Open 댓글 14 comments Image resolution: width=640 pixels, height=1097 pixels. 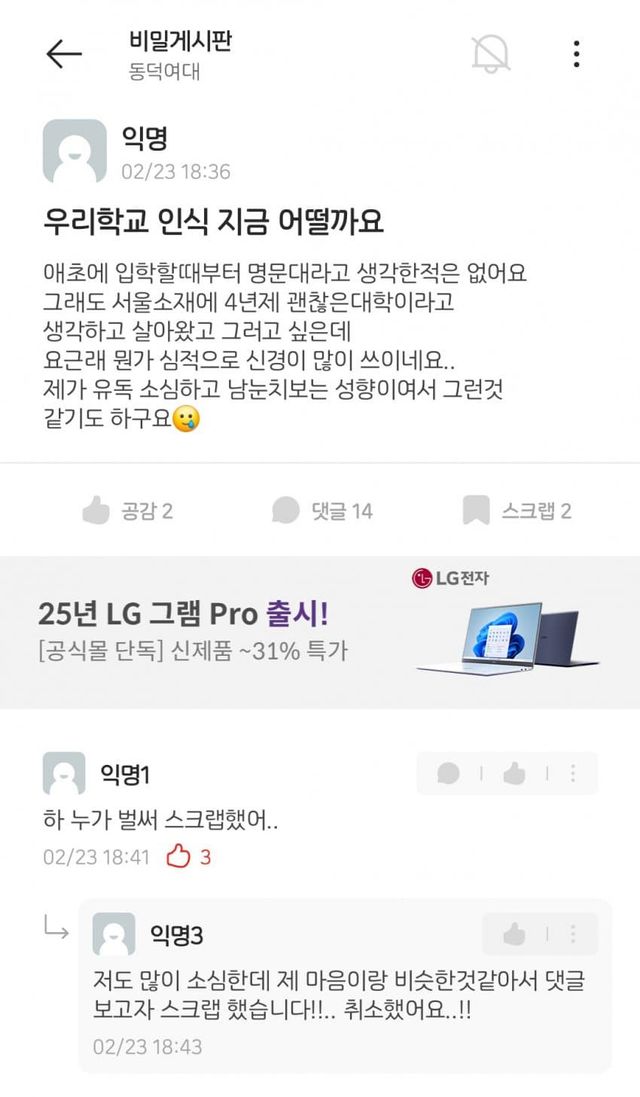pyautogui.click(x=322, y=511)
